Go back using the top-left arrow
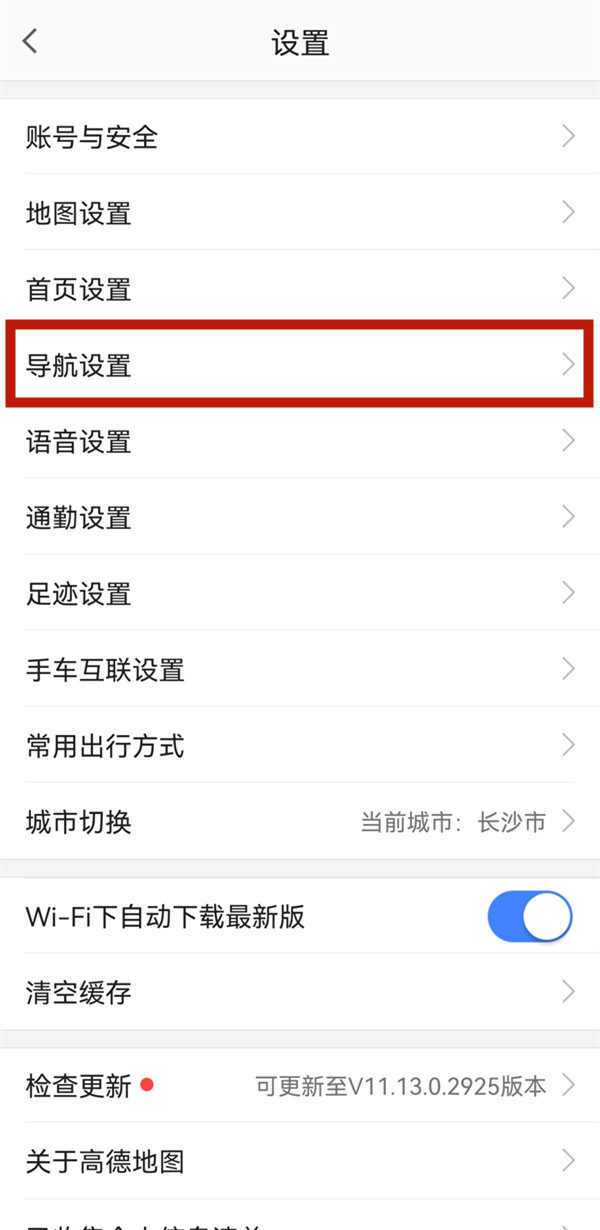The height and width of the screenshot is (1230, 600). point(30,42)
